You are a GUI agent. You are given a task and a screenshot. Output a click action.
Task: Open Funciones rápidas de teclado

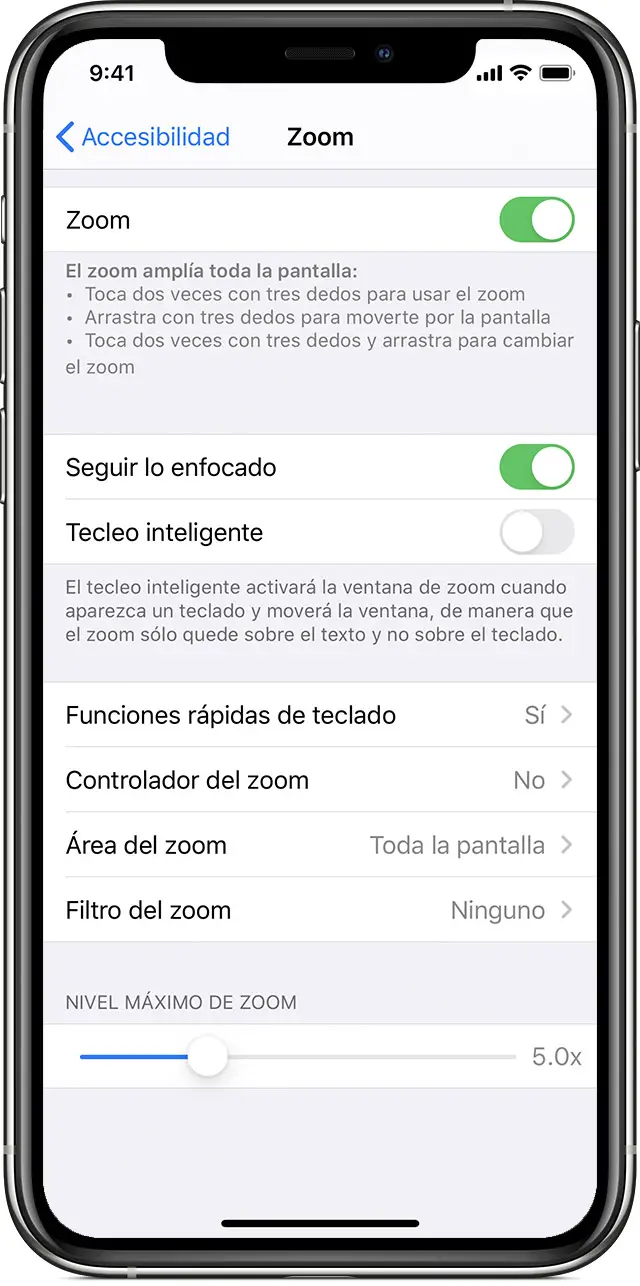coord(320,715)
